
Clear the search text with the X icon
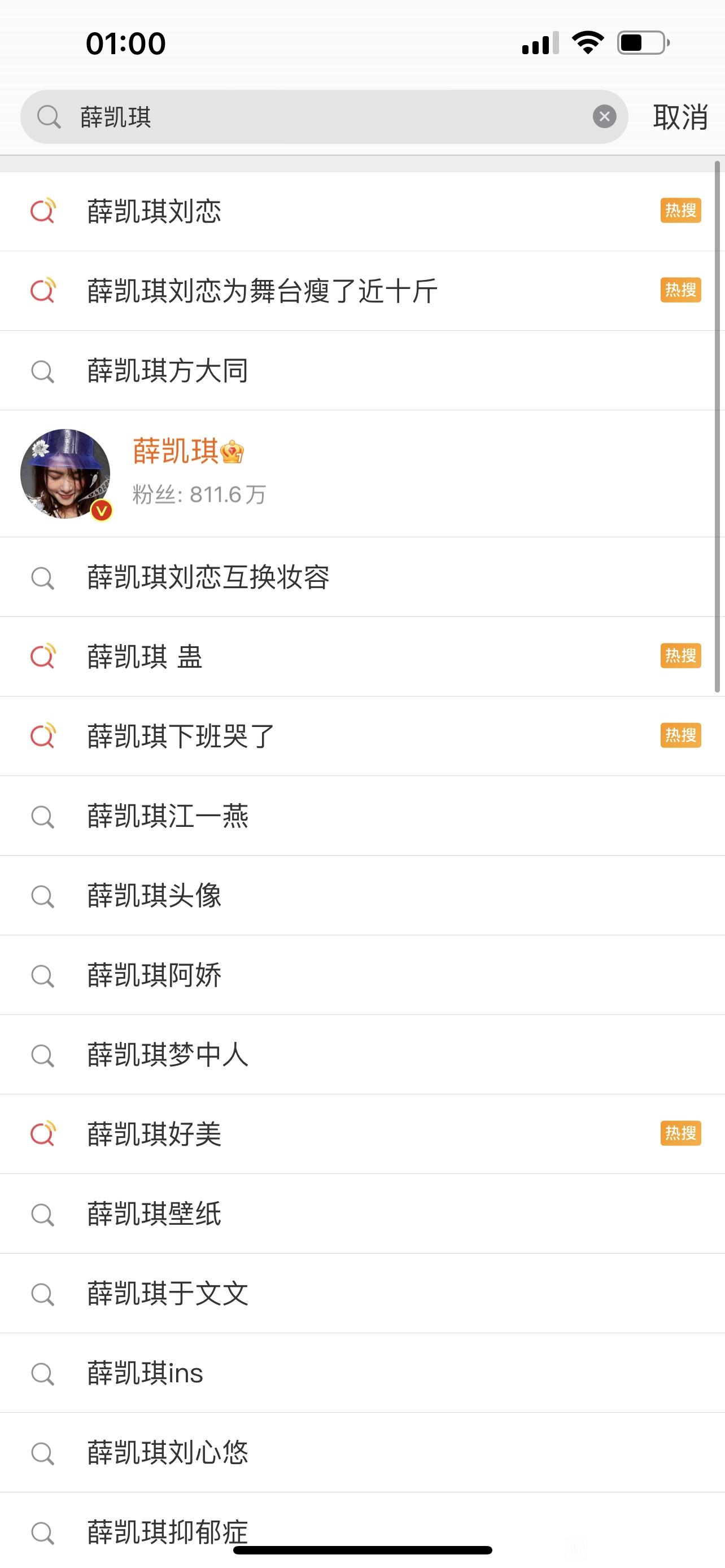(x=604, y=116)
